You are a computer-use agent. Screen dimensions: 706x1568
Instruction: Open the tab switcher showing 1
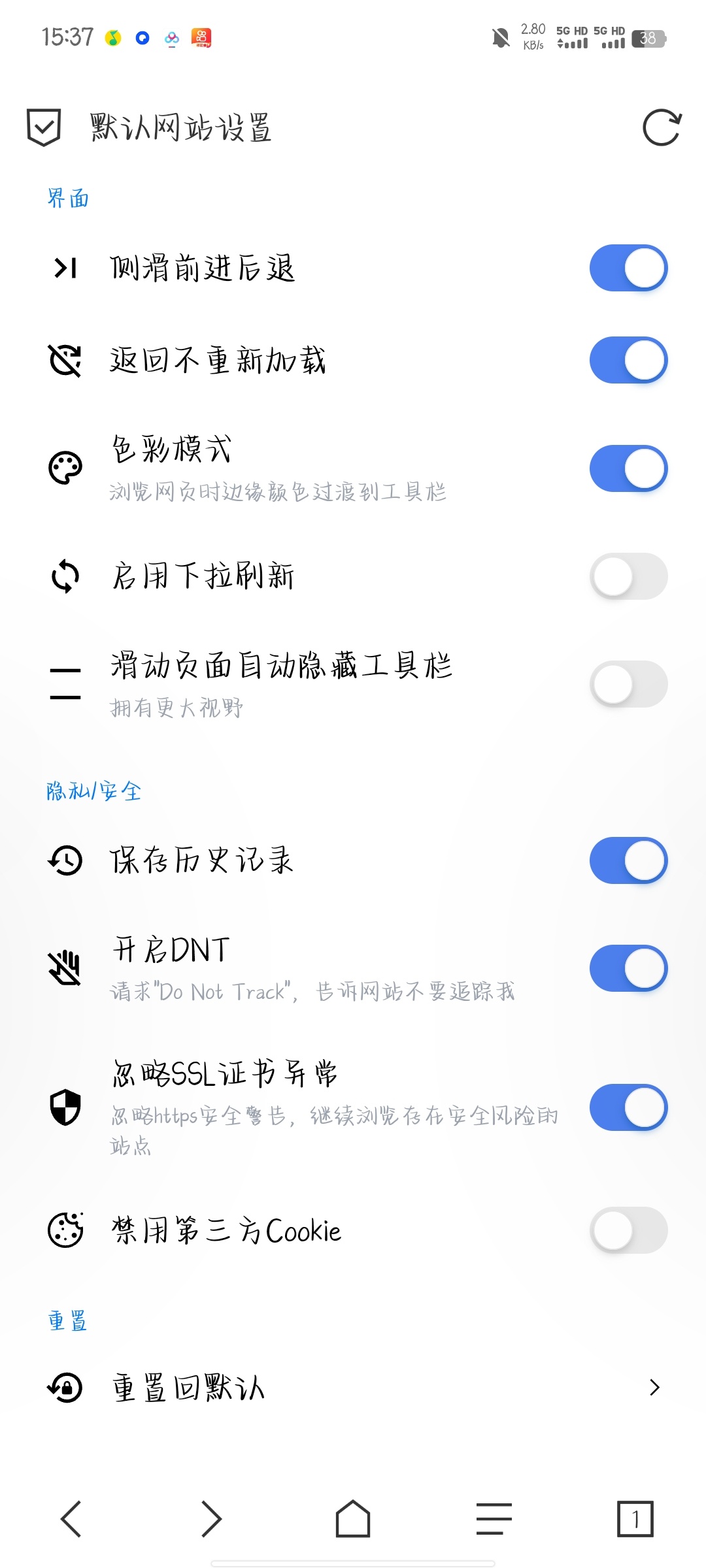point(635,1518)
